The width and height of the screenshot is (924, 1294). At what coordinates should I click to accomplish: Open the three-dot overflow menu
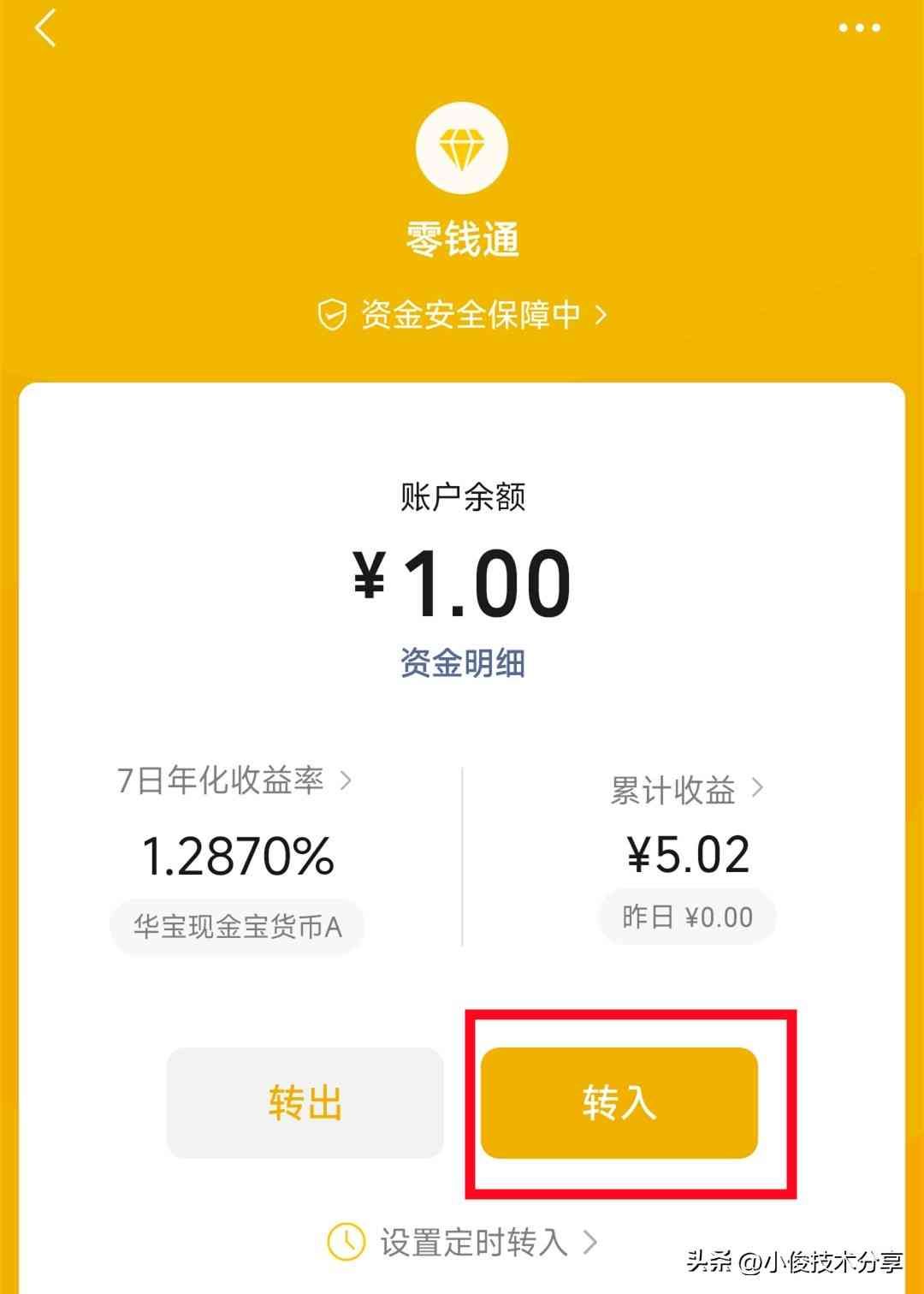point(859,28)
